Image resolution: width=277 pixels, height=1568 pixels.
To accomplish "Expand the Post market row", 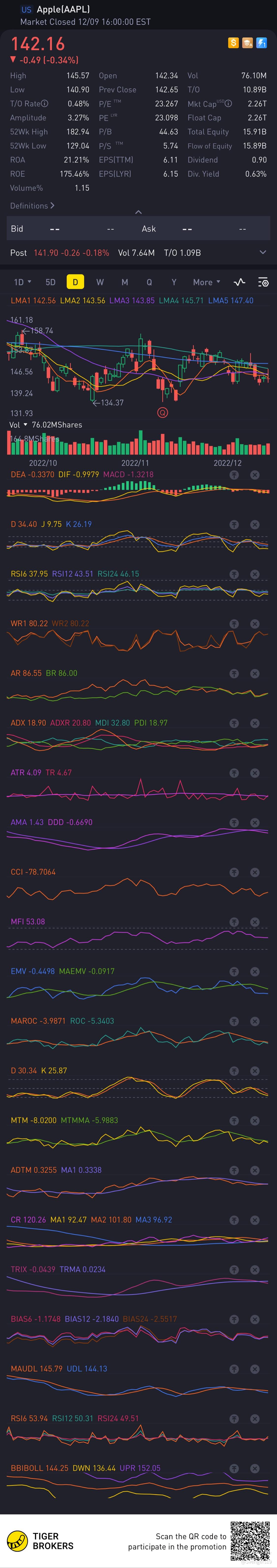I will (x=262, y=252).
